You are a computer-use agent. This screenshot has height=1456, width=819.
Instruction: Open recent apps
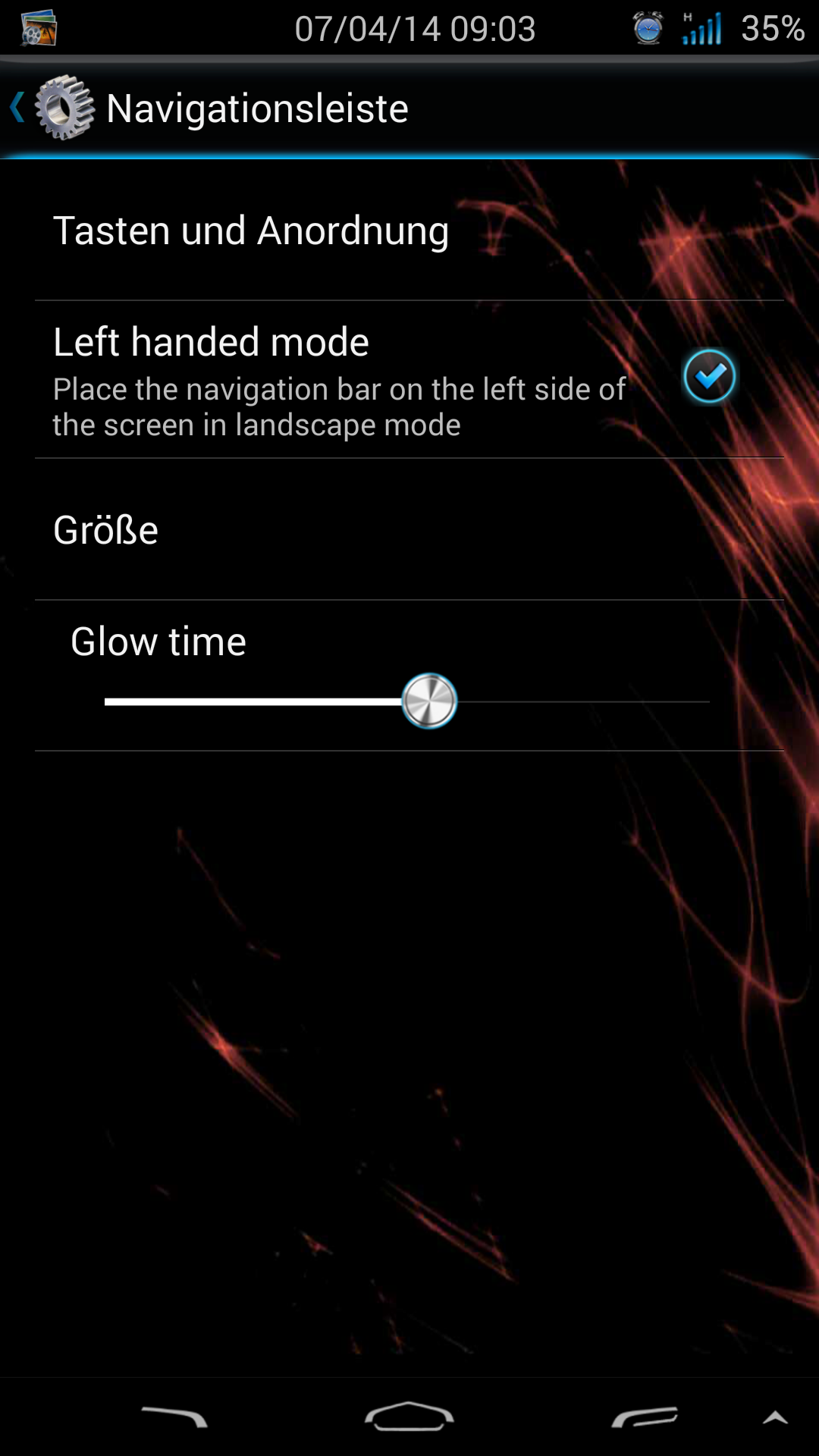point(645,1417)
